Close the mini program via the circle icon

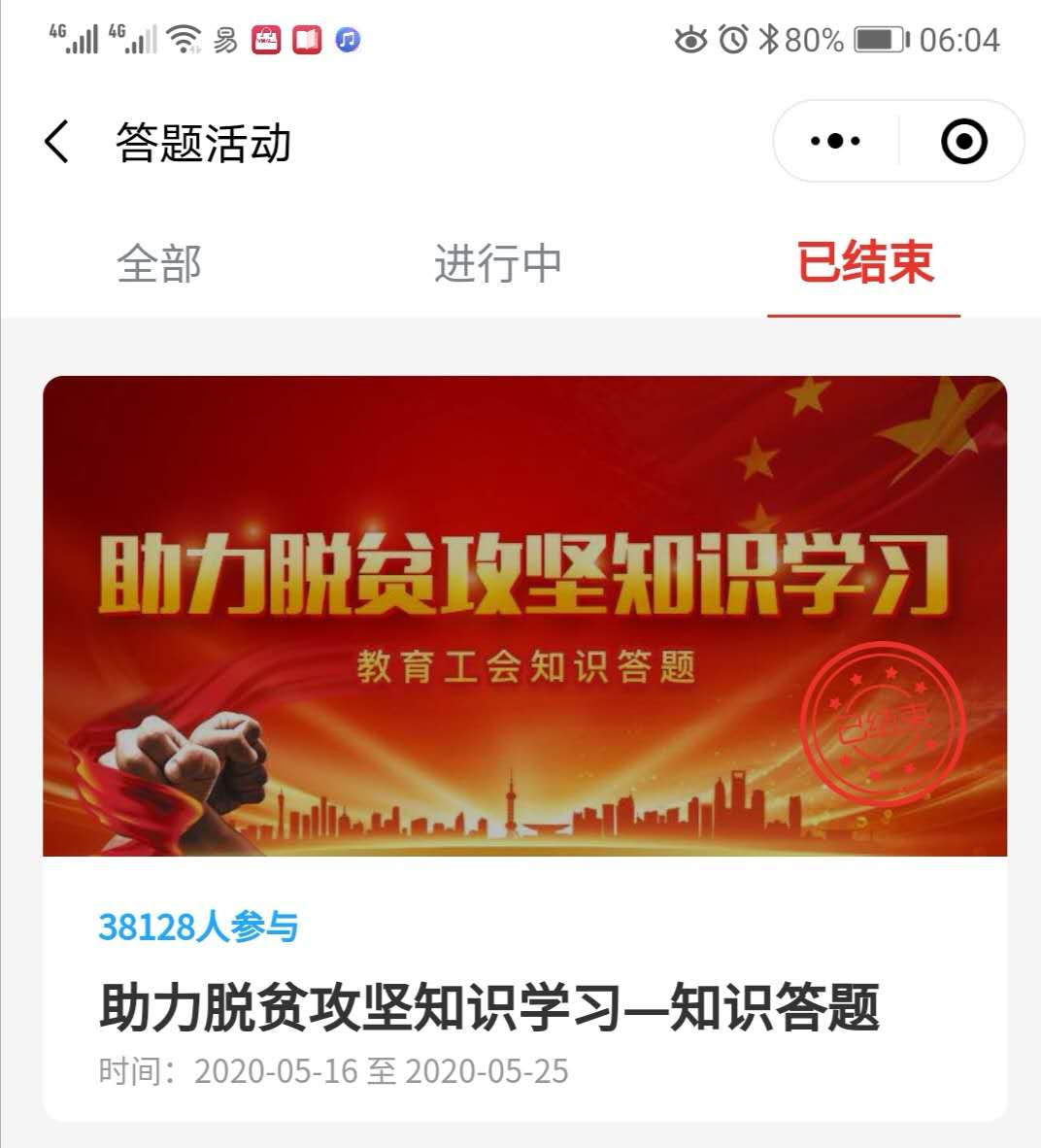[963, 142]
